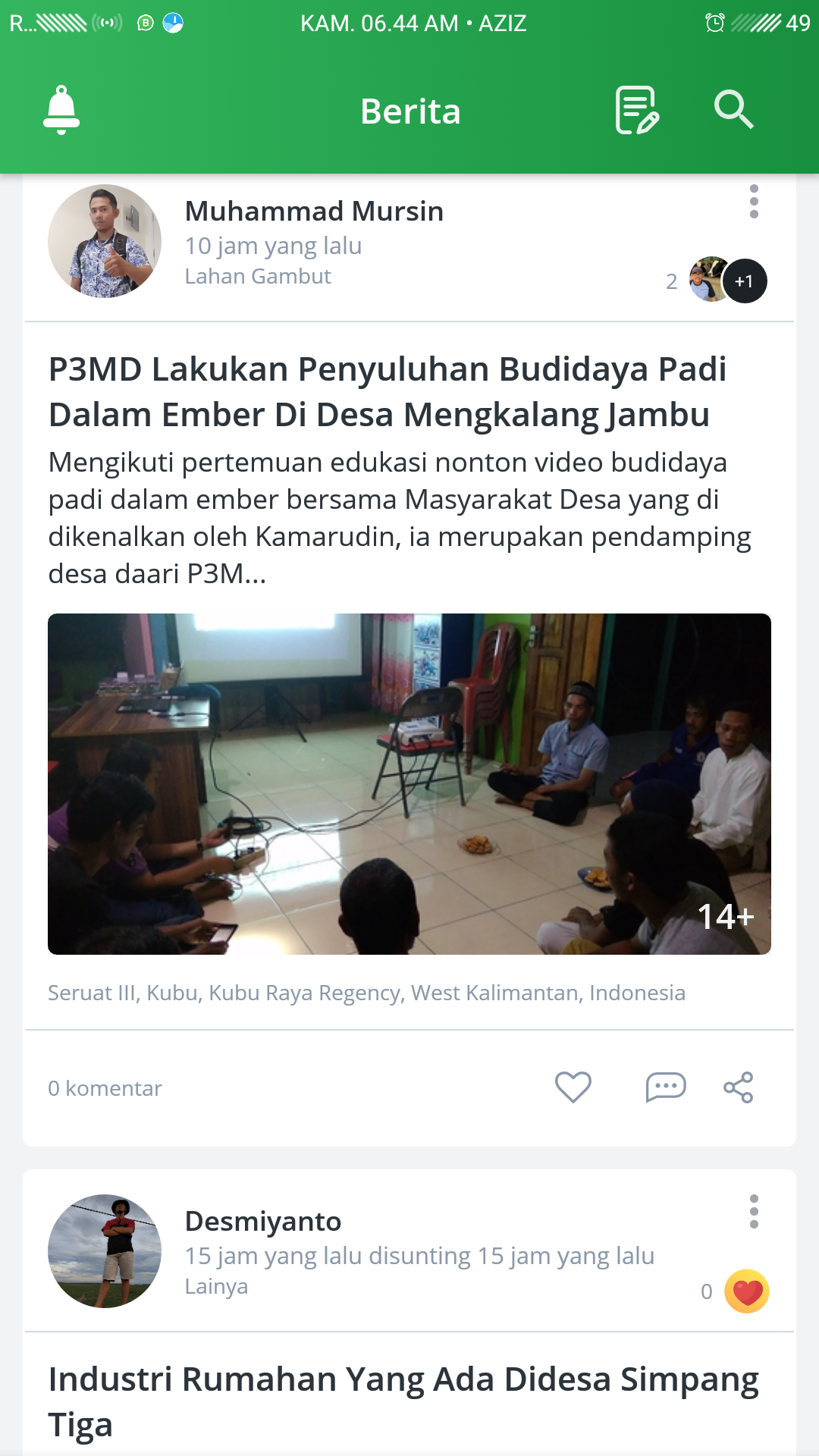Share the P3MD Penyuluhan post
Viewport: 819px width, 1456px height.
click(x=738, y=1087)
